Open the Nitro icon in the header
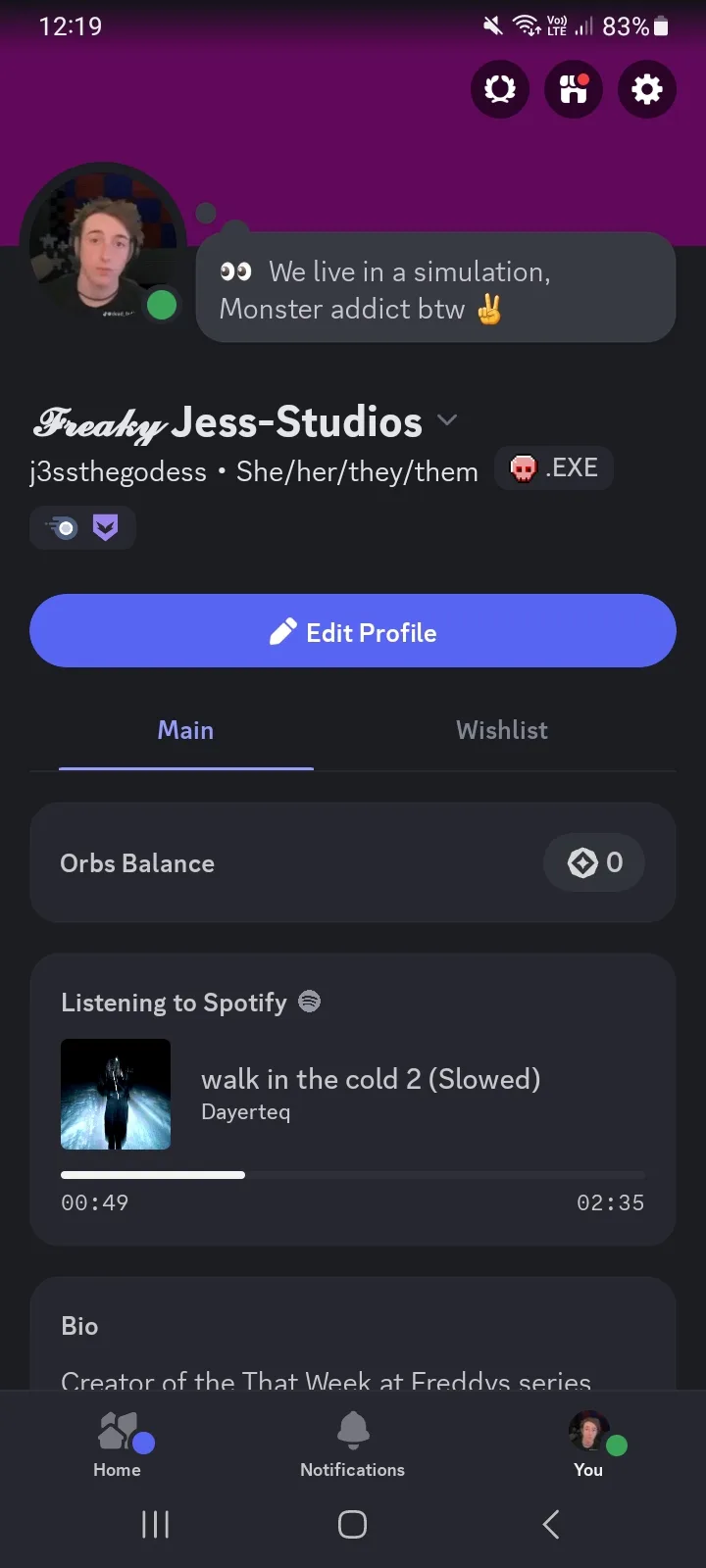 (x=500, y=90)
